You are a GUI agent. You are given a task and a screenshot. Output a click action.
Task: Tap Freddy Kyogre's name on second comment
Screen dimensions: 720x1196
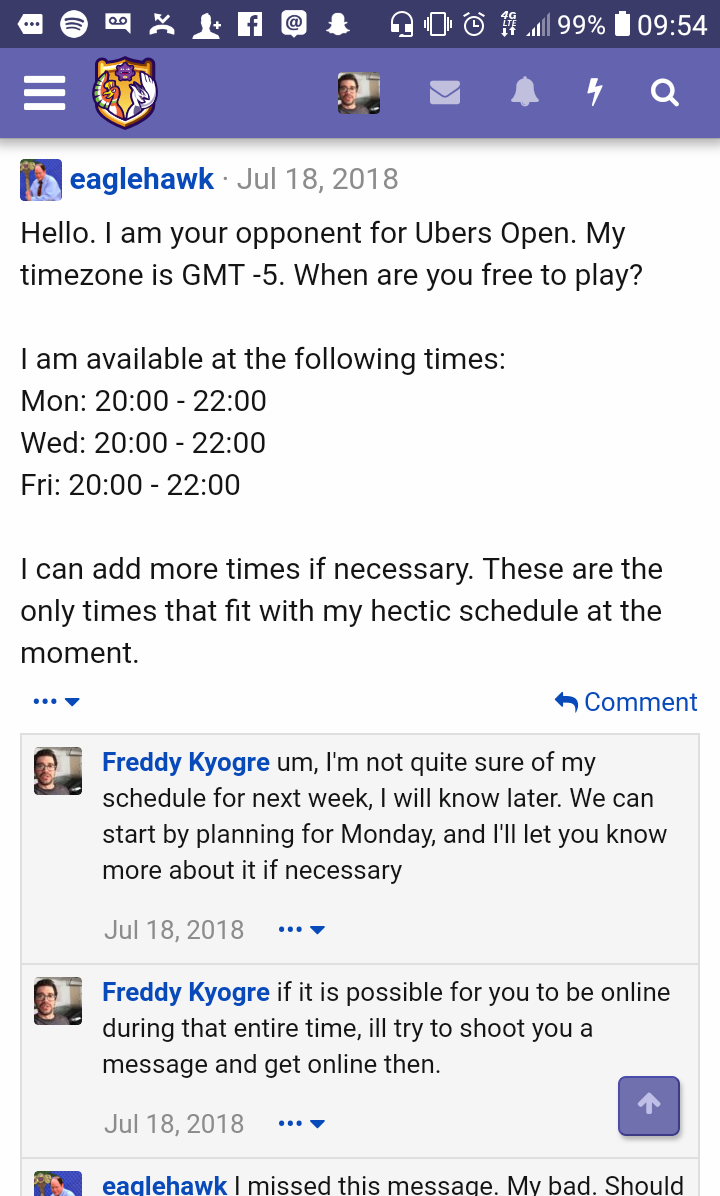coord(185,992)
